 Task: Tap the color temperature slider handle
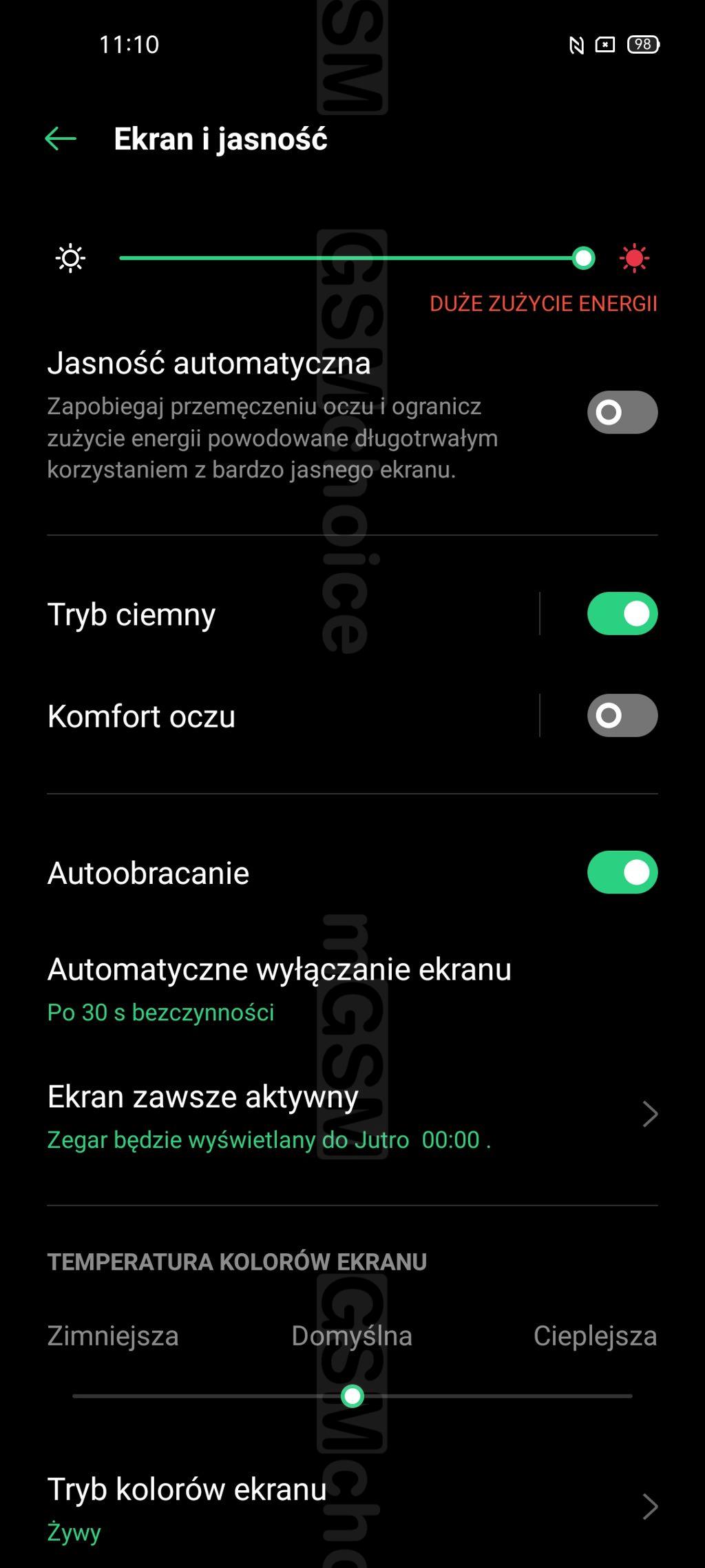[352, 1396]
